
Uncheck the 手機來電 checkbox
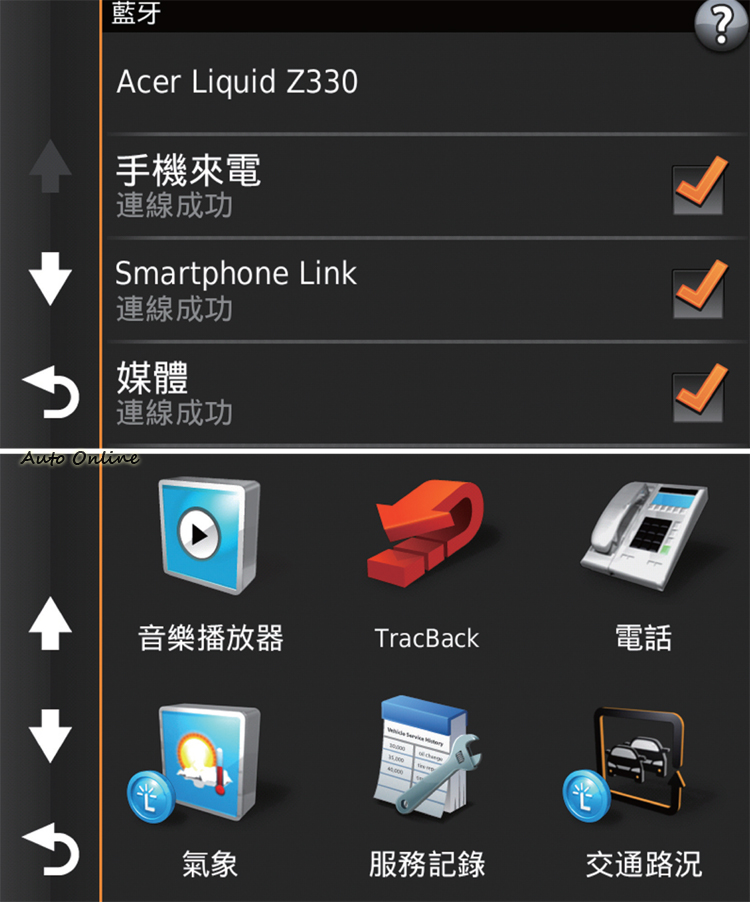[698, 187]
